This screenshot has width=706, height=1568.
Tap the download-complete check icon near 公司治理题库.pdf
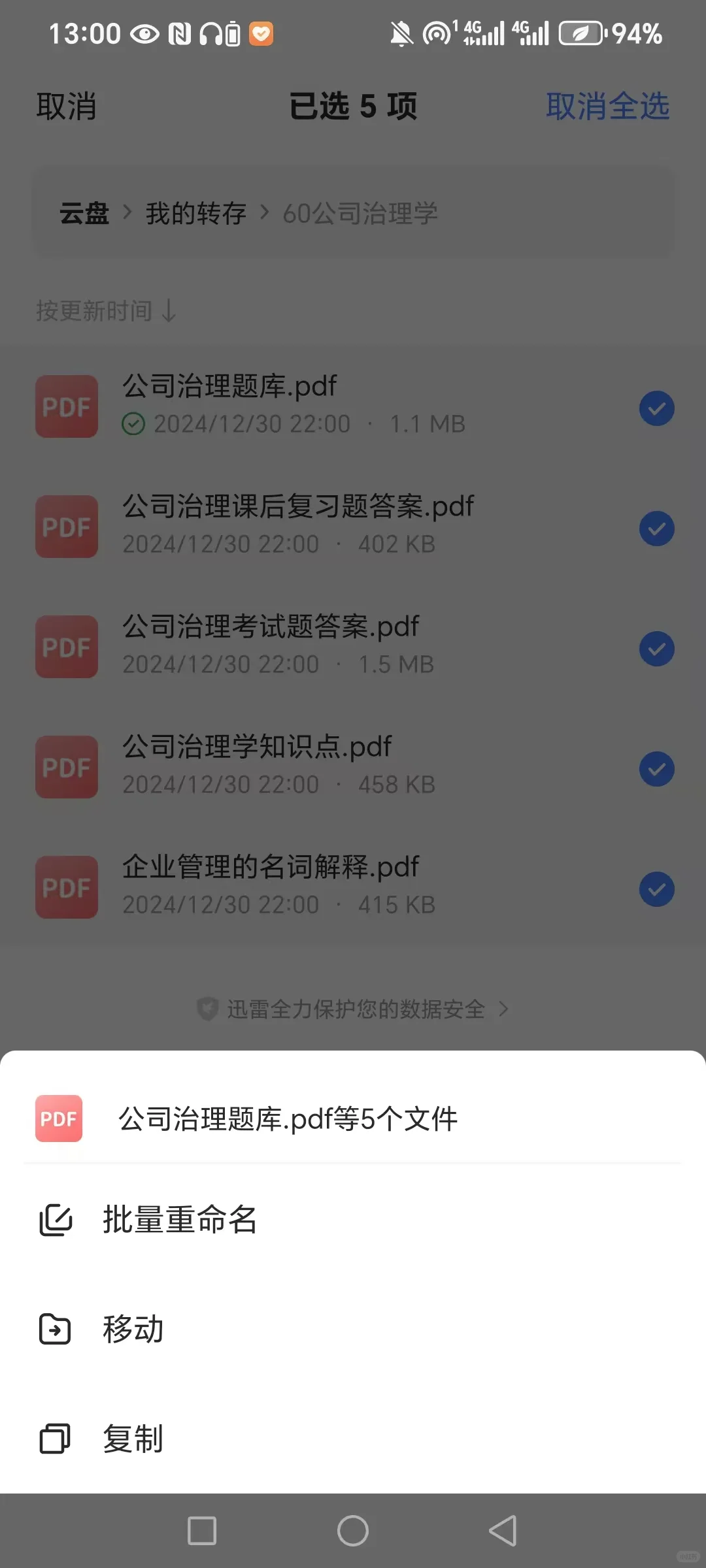coord(135,423)
